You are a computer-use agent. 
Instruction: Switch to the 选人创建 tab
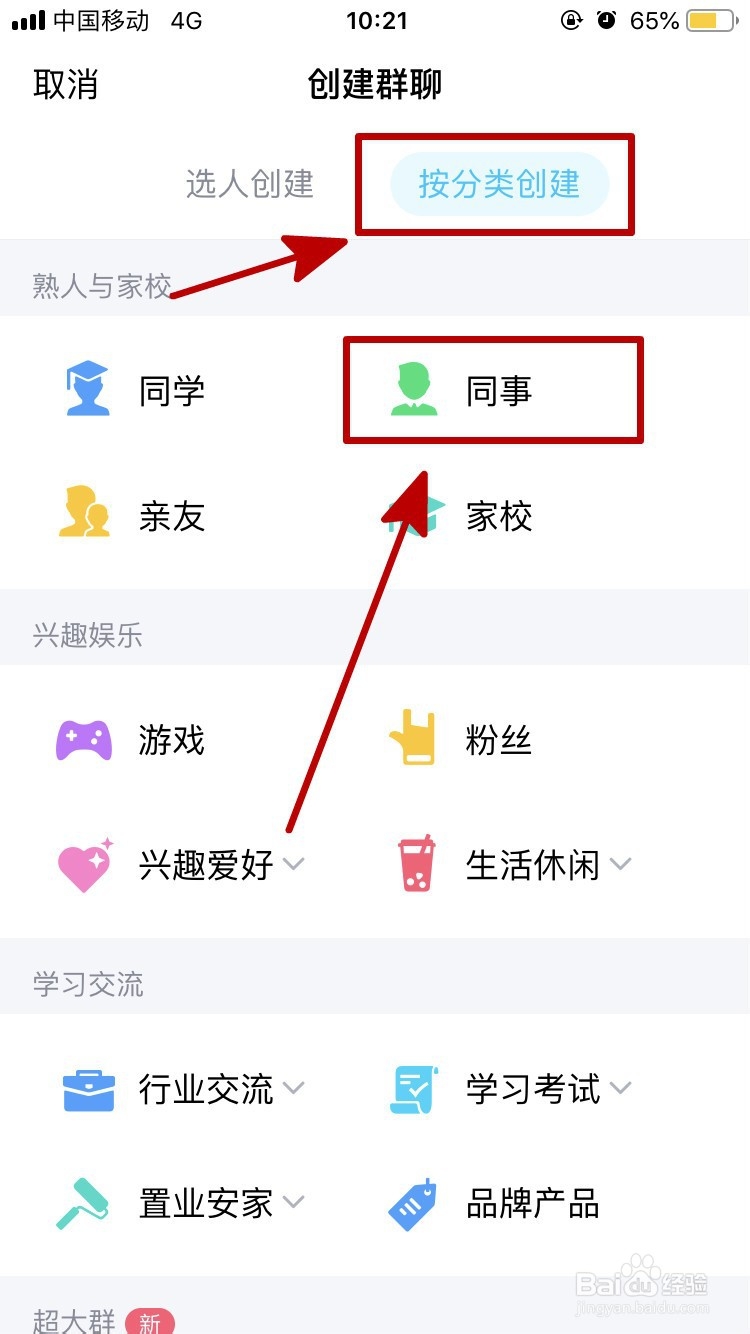pyautogui.click(x=249, y=184)
